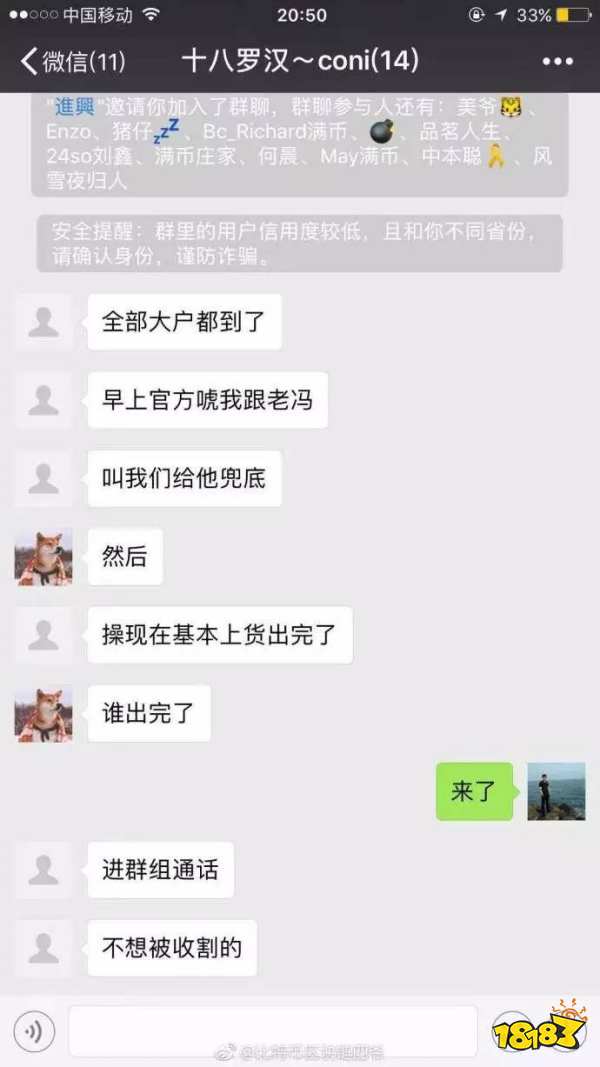Viewport: 600px width, 1067px height.
Task: Go back to the 微信 chat list
Action: tap(72, 61)
